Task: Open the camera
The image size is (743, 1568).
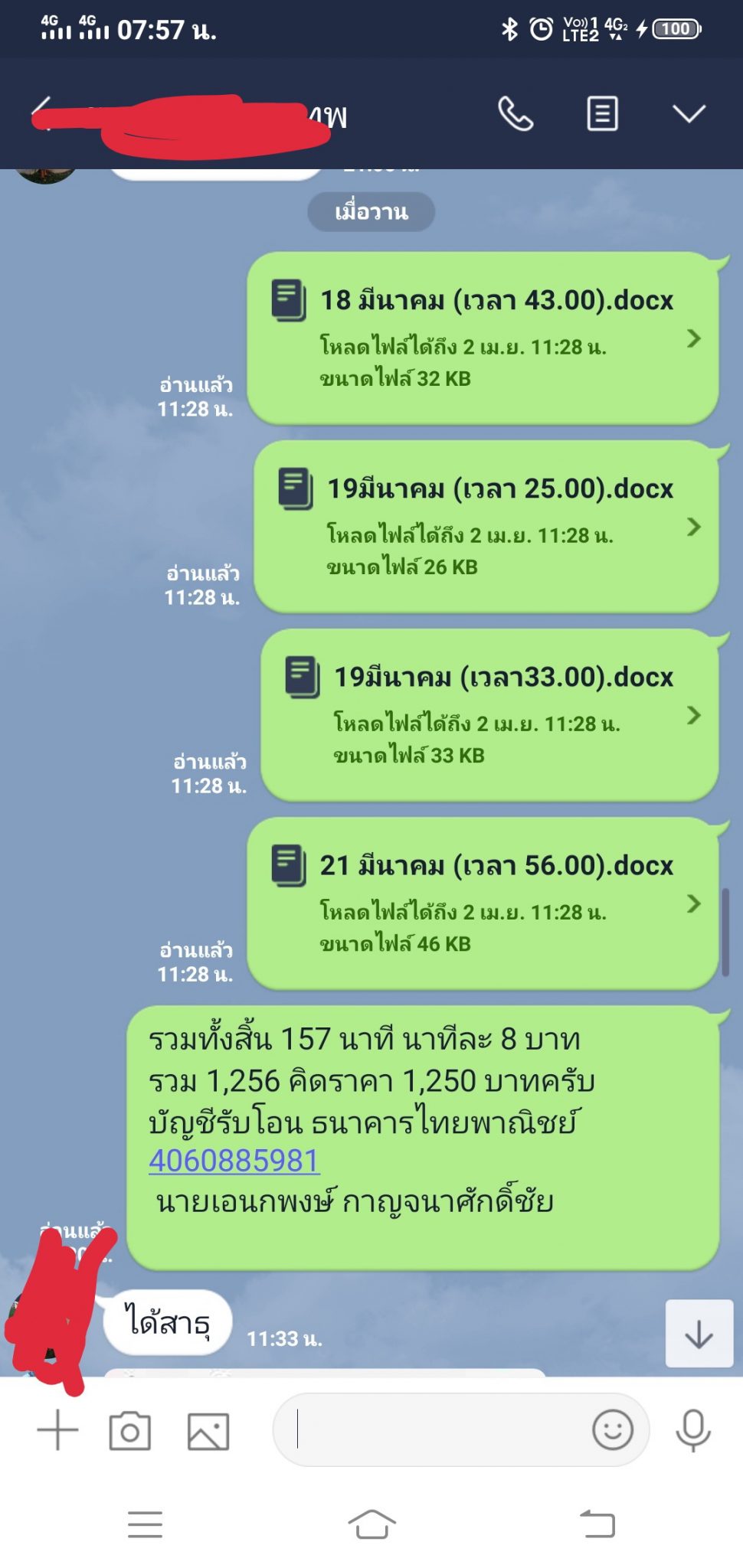Action: click(129, 1430)
